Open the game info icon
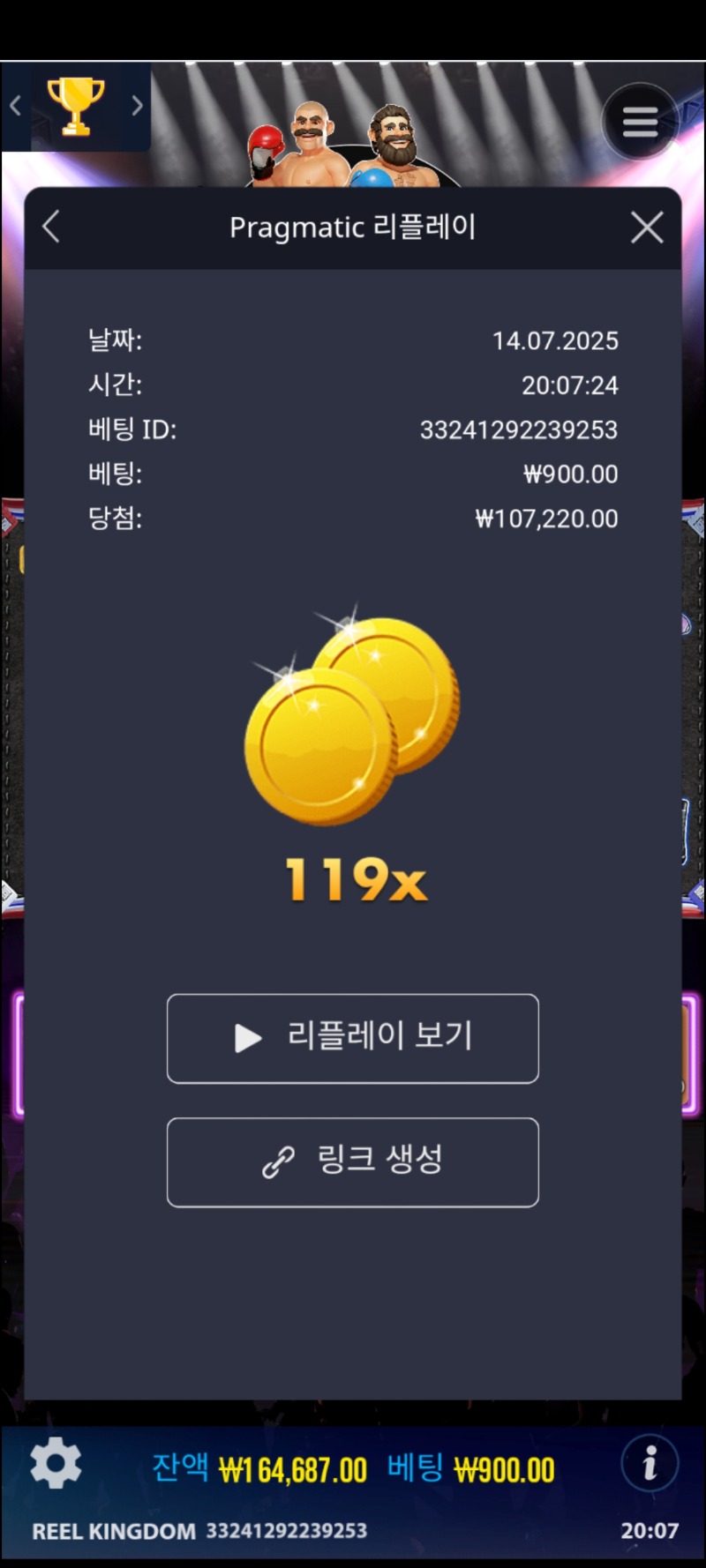Viewport: 706px width, 1568px height. click(650, 1463)
